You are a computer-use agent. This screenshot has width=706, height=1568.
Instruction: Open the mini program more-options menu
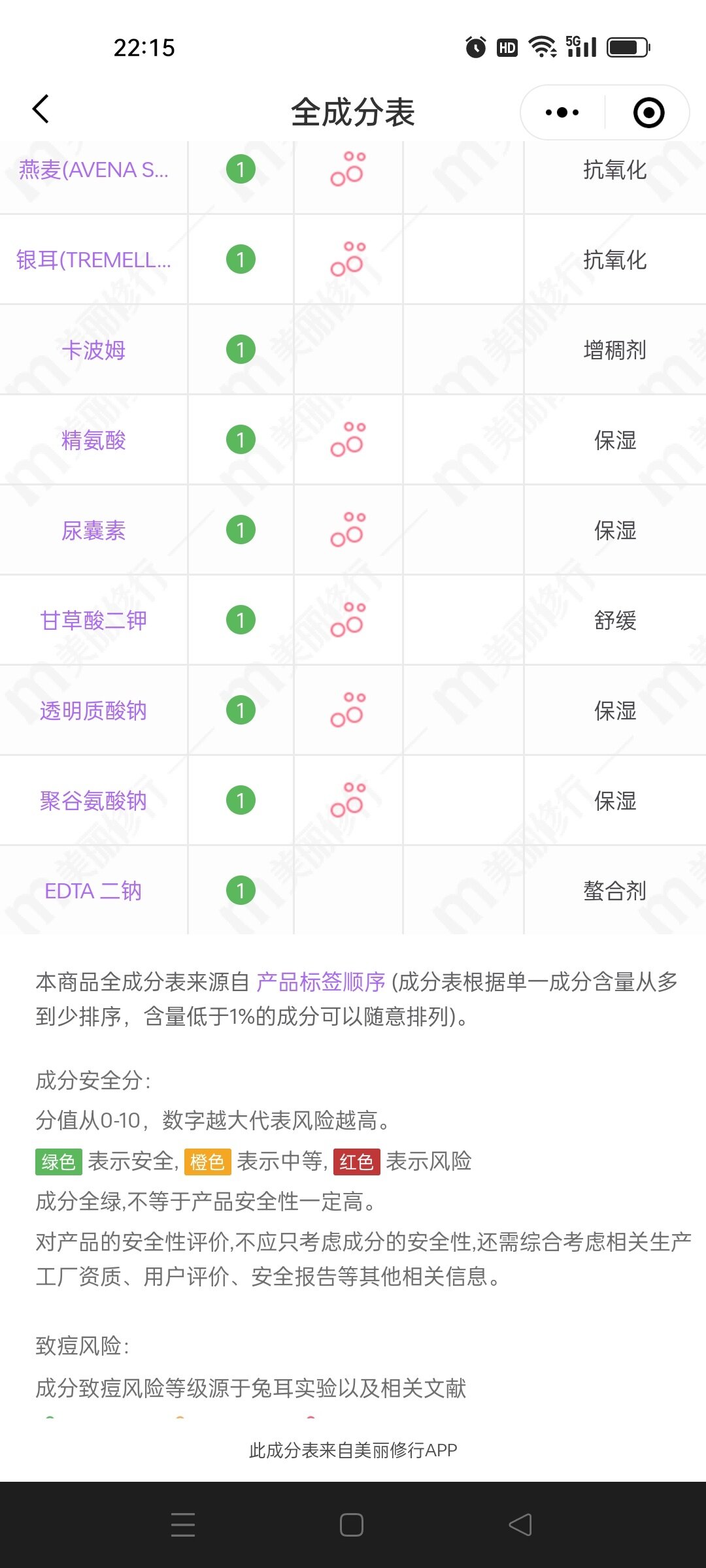pos(562,112)
